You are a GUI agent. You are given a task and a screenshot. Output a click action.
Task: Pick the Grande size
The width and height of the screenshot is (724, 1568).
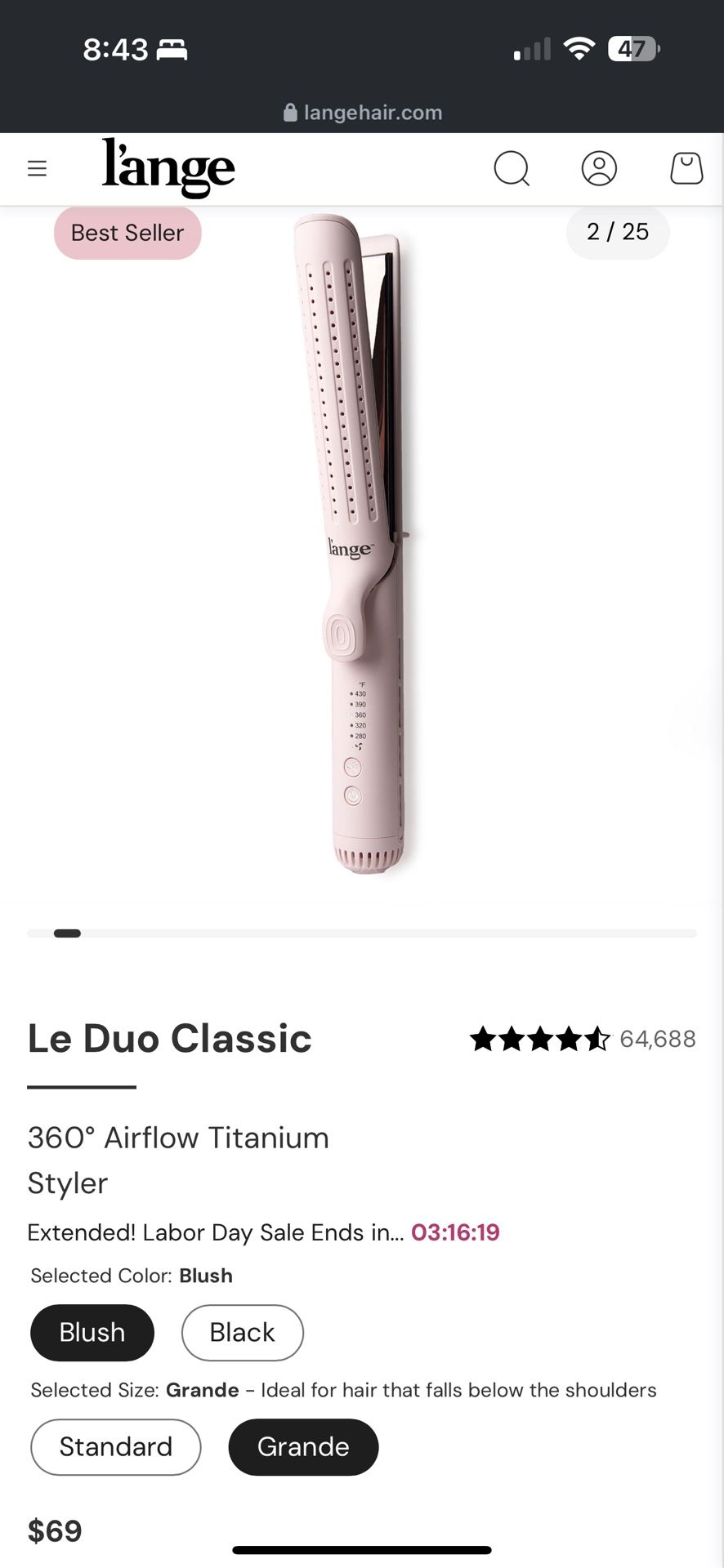pyautogui.click(x=303, y=1446)
